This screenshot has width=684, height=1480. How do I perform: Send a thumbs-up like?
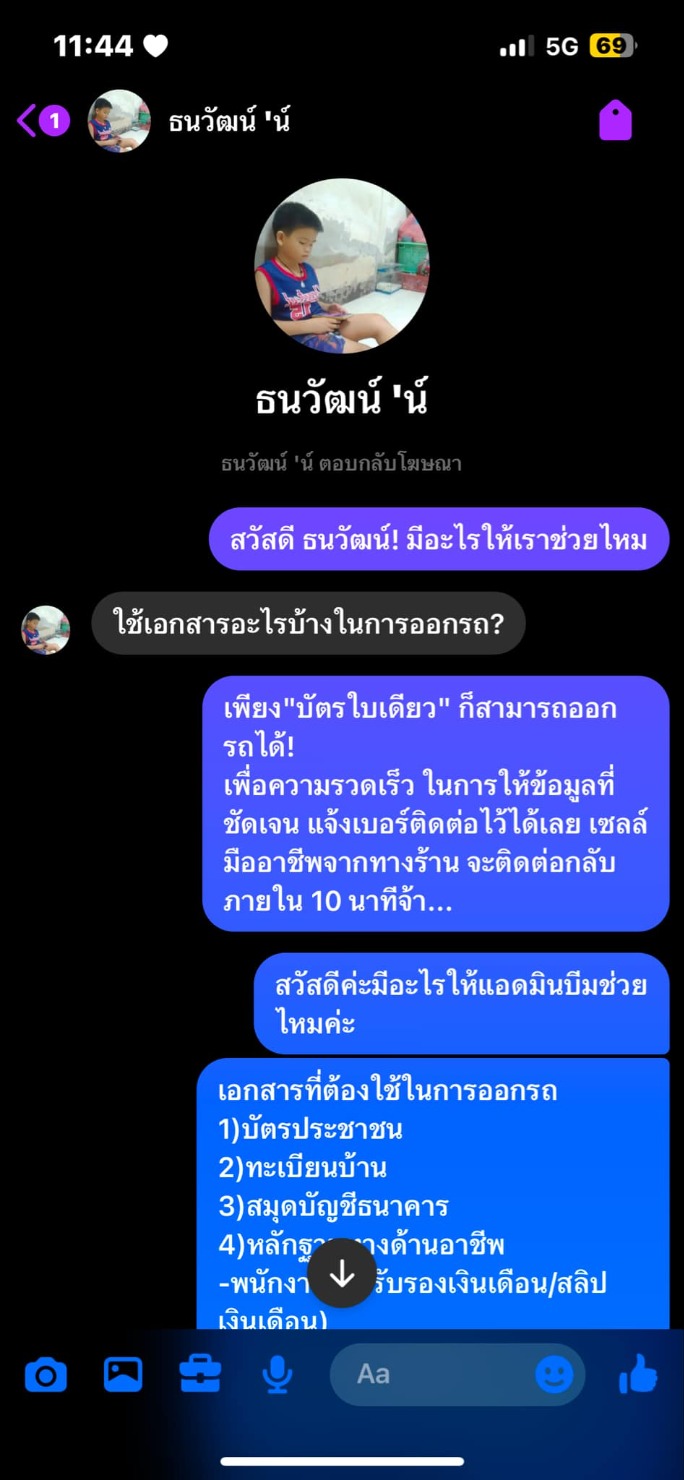click(x=638, y=1374)
